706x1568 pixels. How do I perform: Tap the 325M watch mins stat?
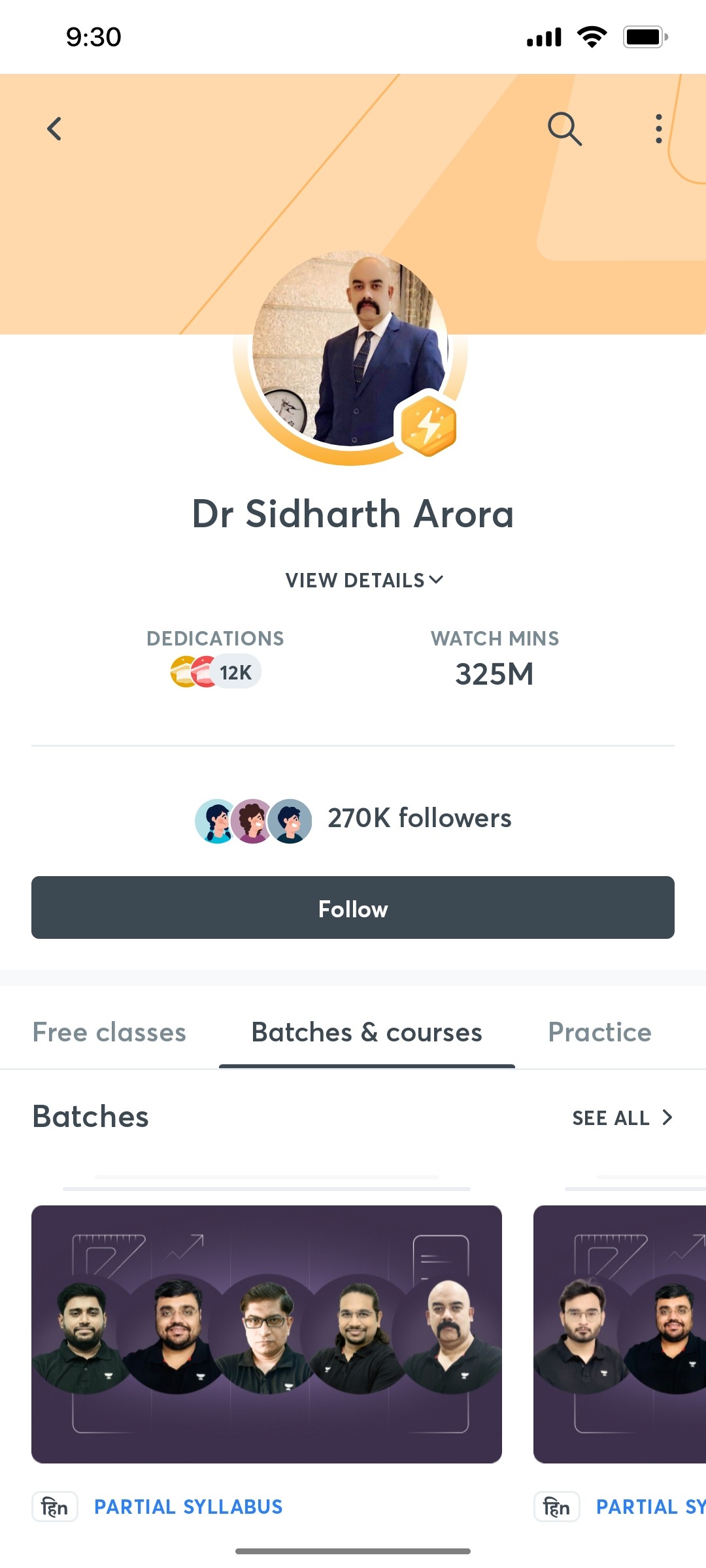494,674
